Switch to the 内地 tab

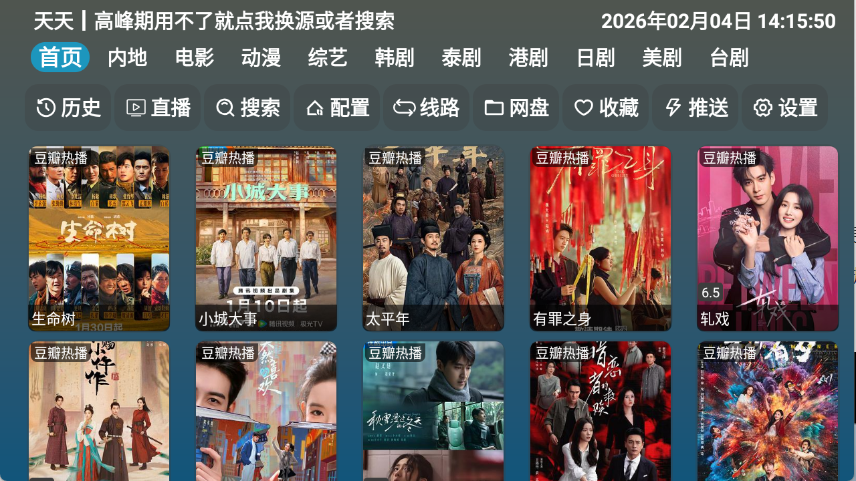[127, 58]
